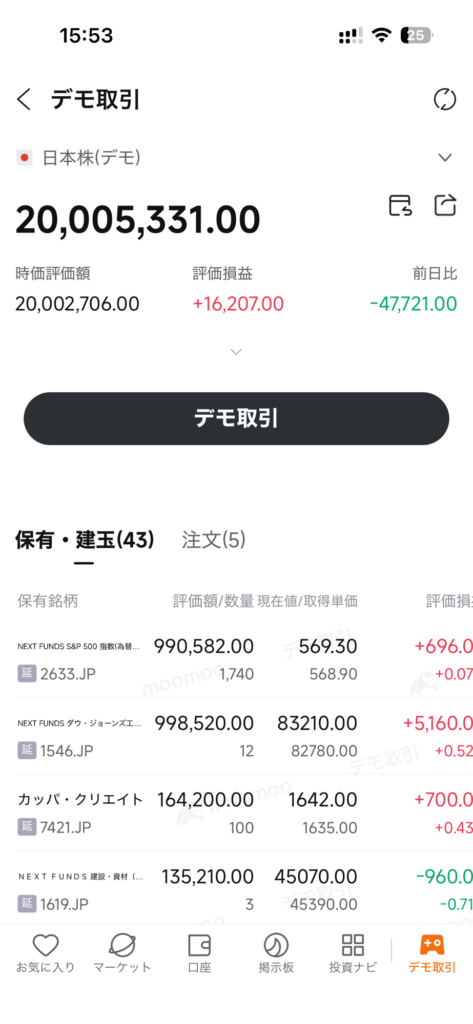Open the 口座 tab
This screenshot has height=1024, width=473.
199,953
